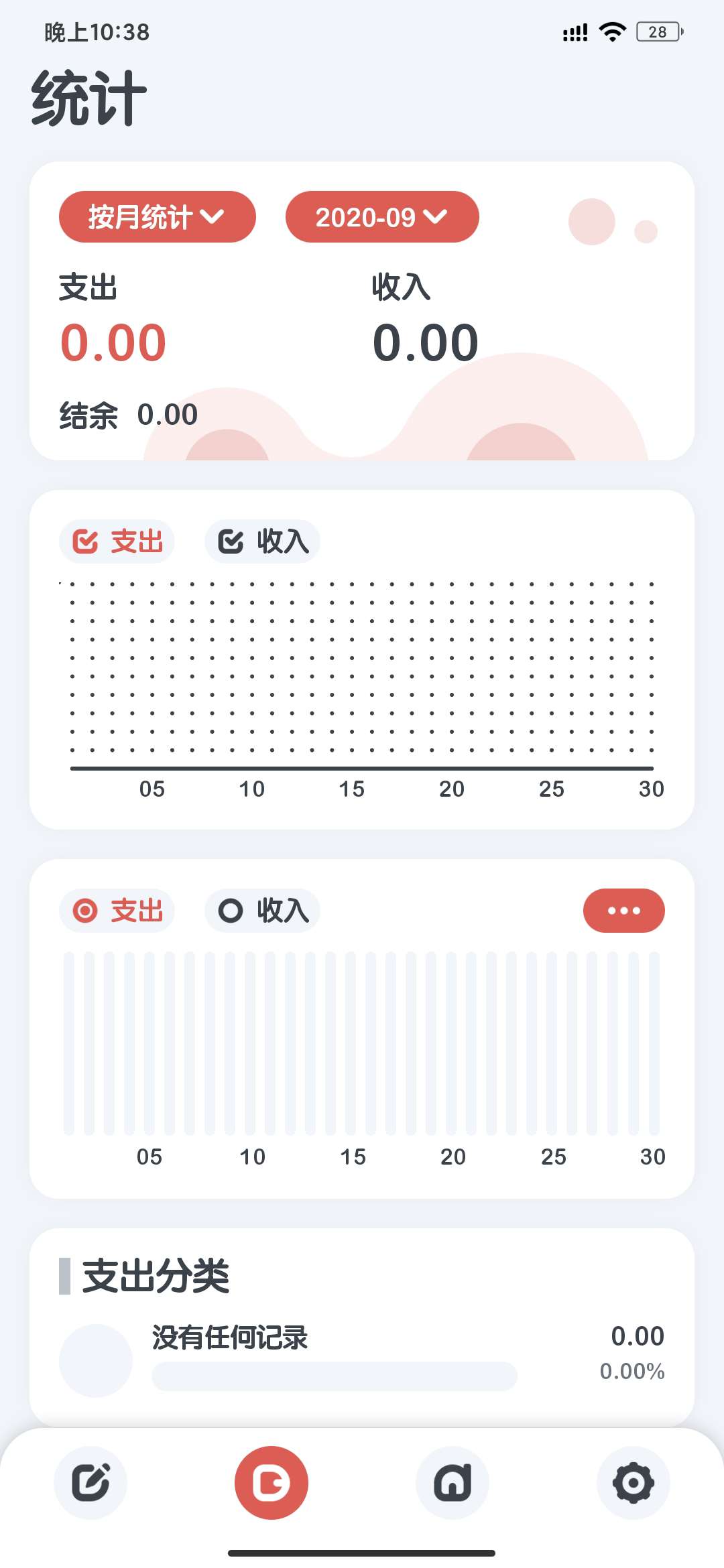Uncheck 收入 in the line chart
This screenshot has height=1568, width=724.
click(263, 541)
